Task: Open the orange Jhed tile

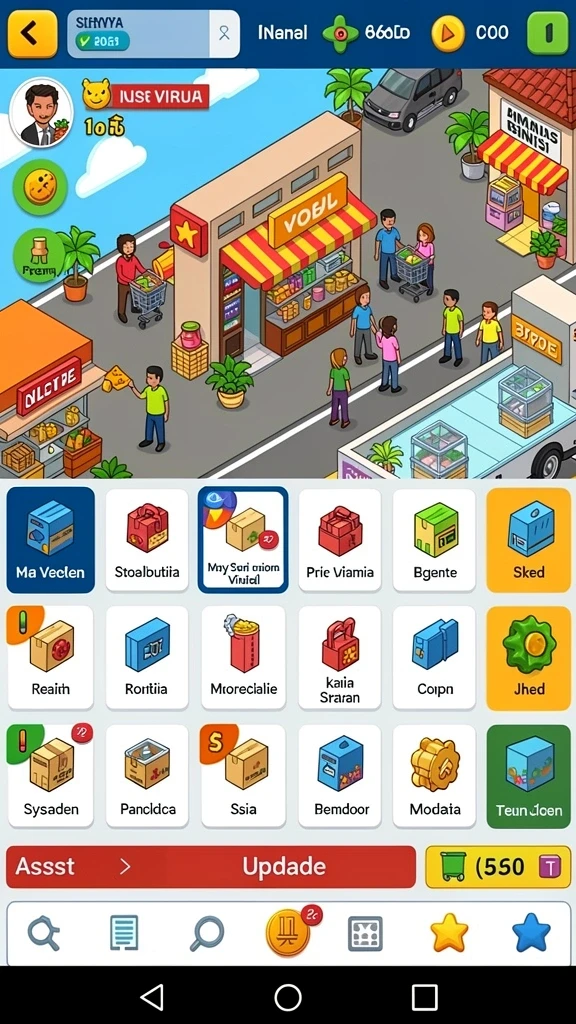Action: [x=528, y=658]
